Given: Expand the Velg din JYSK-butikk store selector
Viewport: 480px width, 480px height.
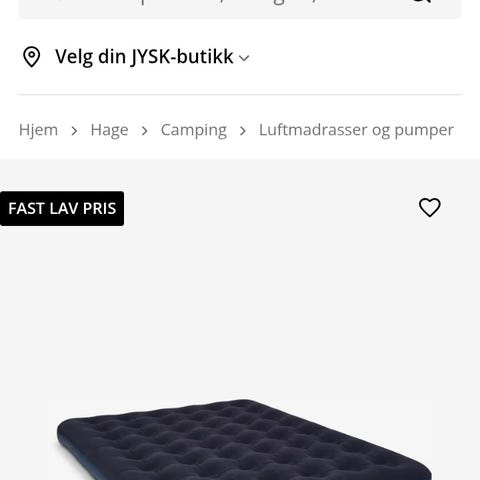Looking at the screenshot, I should [136, 57].
